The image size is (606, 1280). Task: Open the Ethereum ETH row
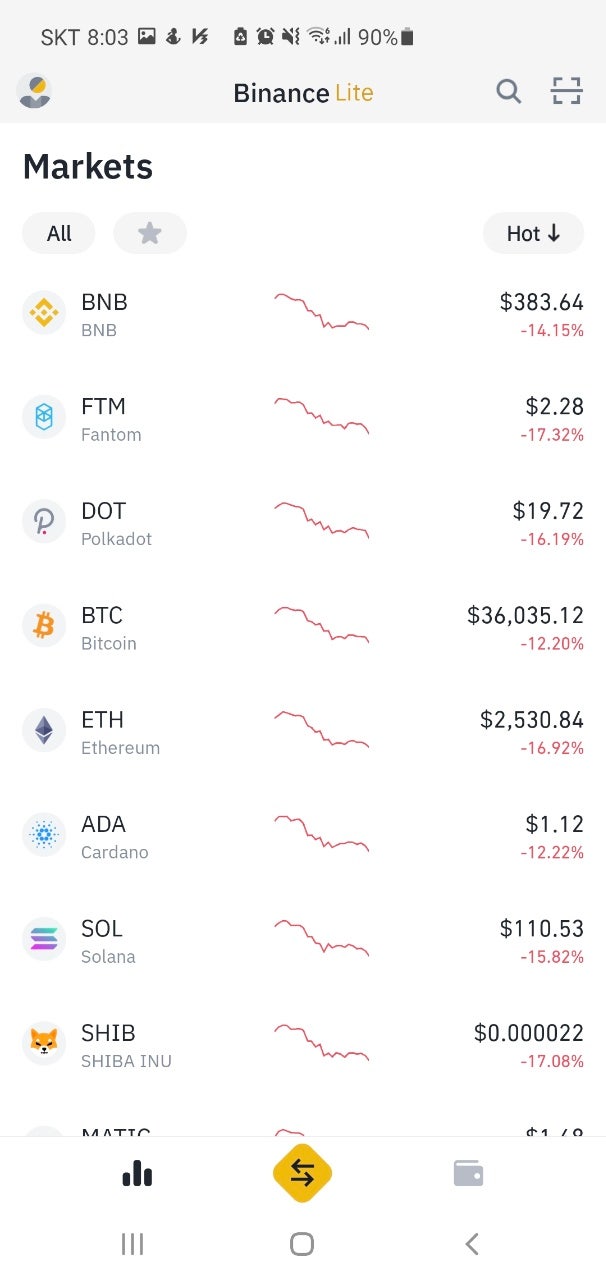(x=303, y=731)
